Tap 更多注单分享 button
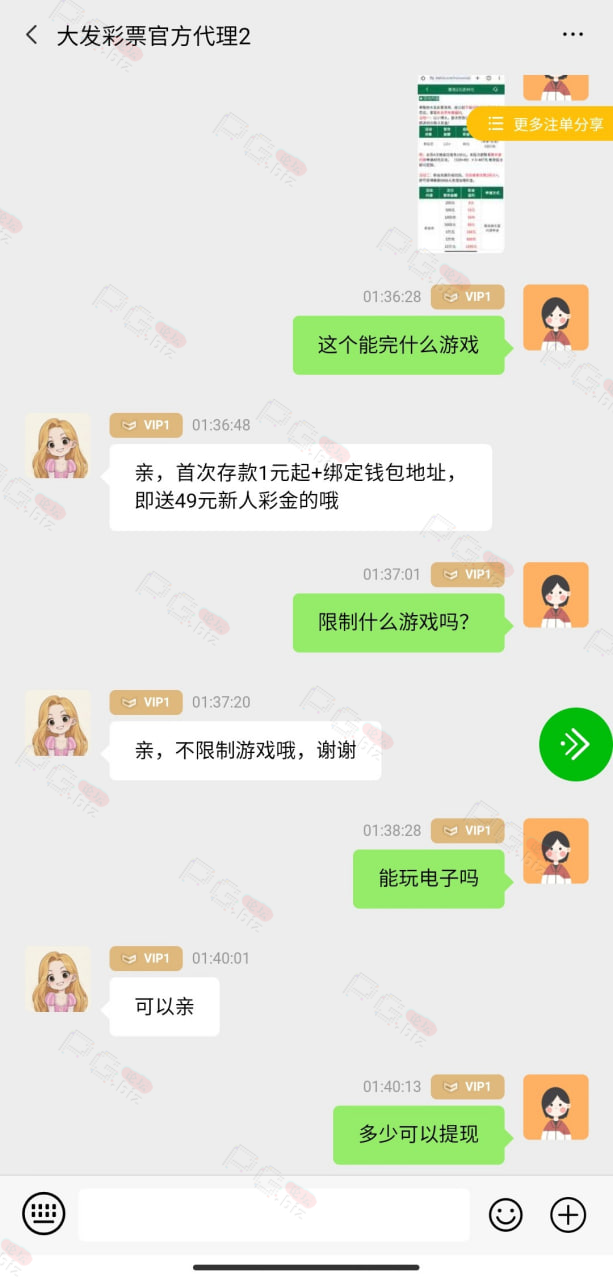The height and width of the screenshot is (1280, 613). (x=546, y=124)
